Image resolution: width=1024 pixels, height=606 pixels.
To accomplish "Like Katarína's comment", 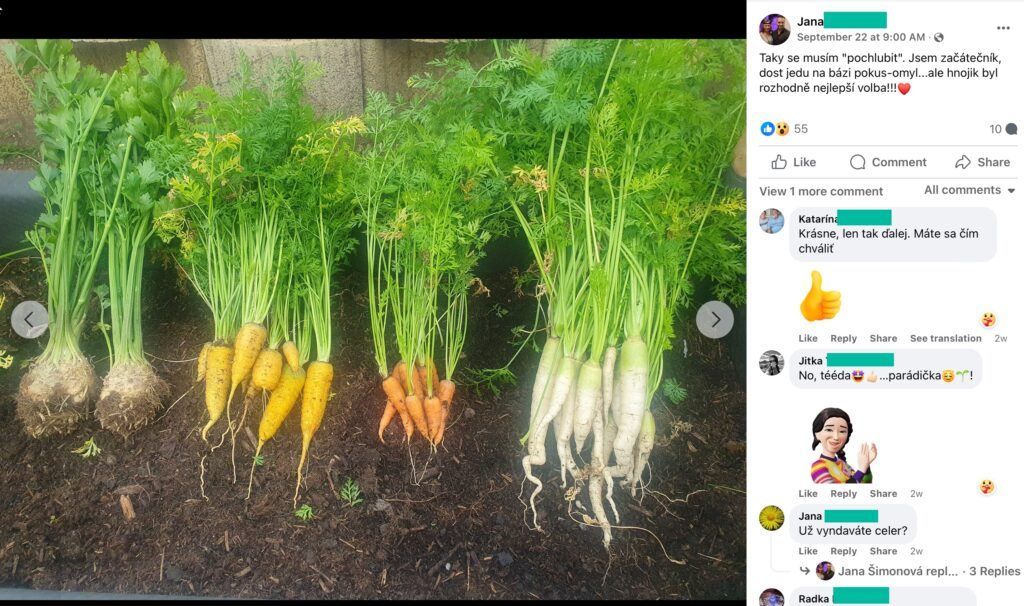I will [x=808, y=338].
